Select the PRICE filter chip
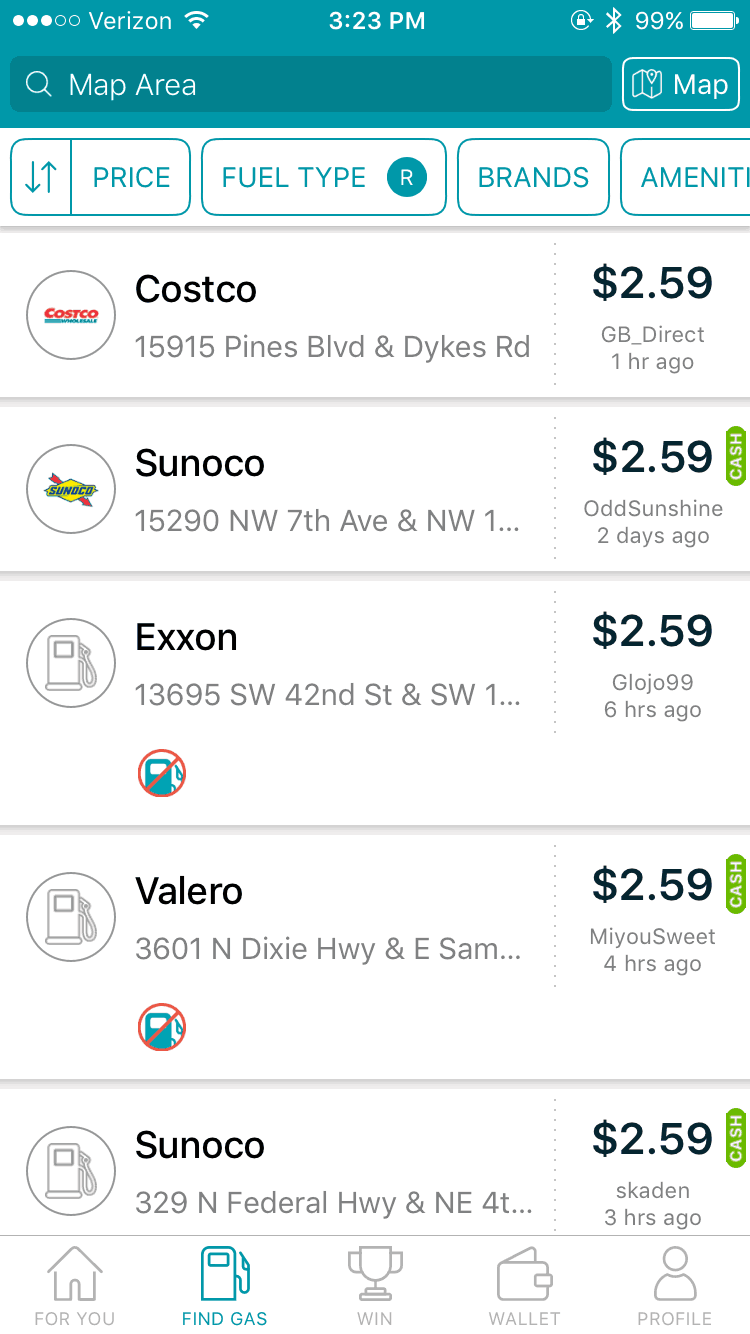Image resolution: width=750 pixels, height=1334 pixels. (x=131, y=177)
